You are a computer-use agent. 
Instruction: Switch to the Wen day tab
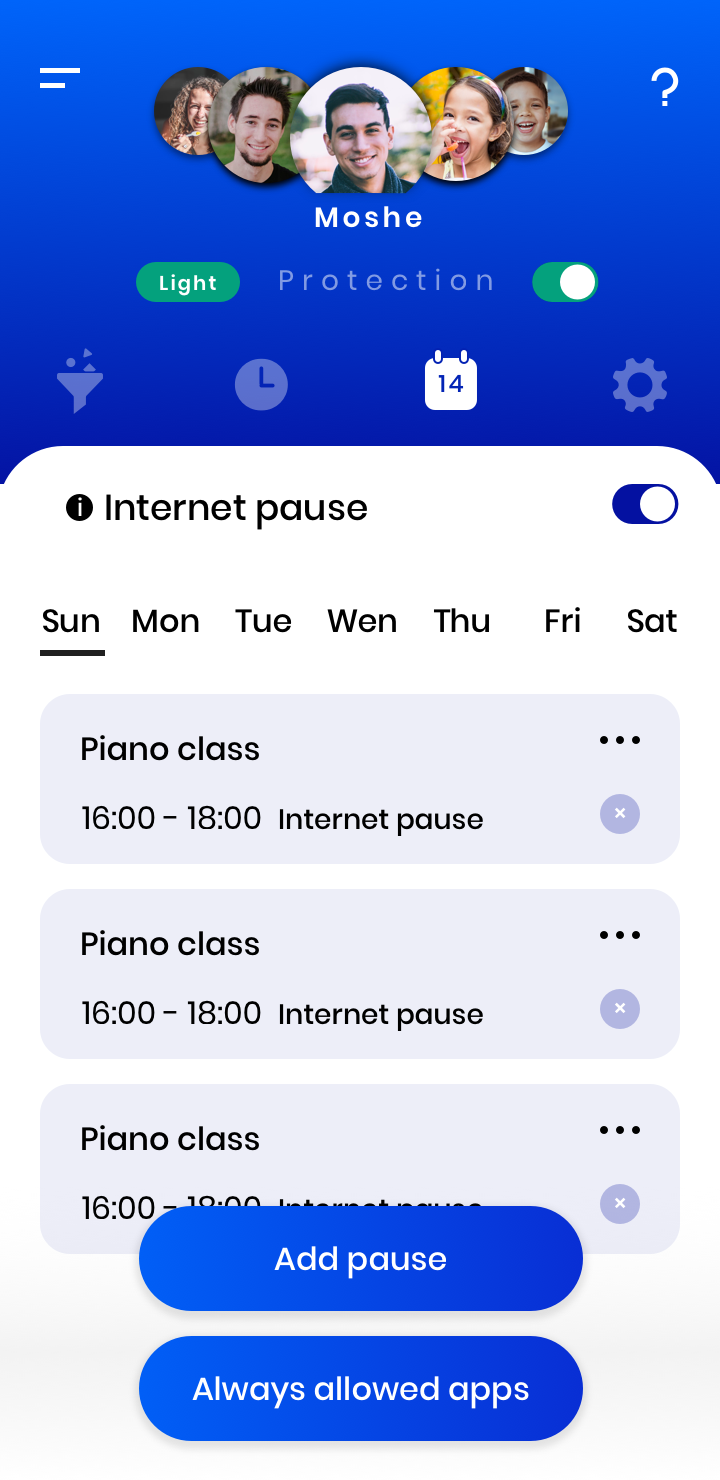point(362,622)
